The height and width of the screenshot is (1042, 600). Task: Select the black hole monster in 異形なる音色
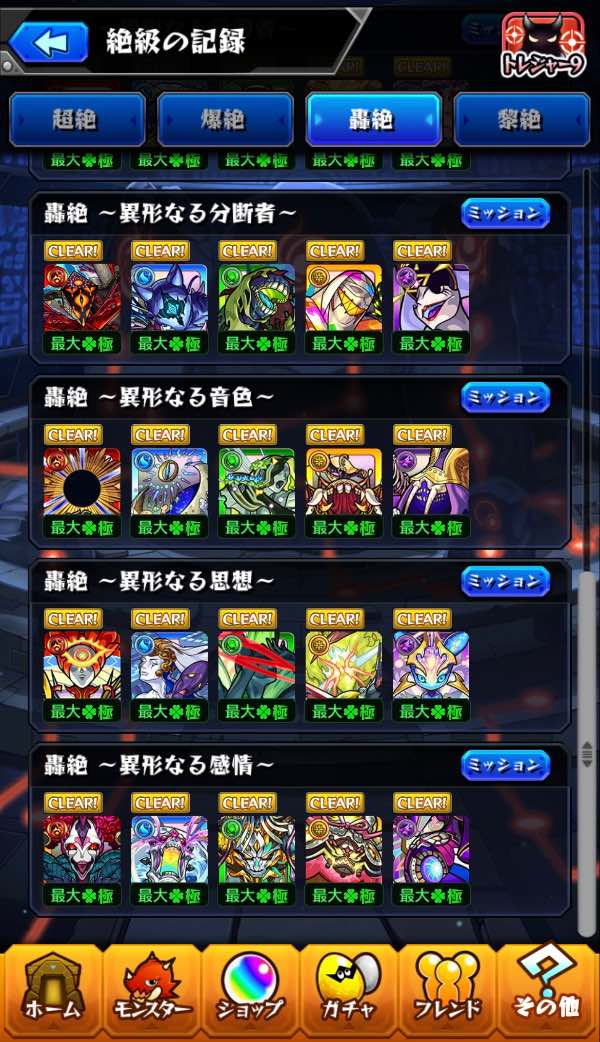pos(82,481)
